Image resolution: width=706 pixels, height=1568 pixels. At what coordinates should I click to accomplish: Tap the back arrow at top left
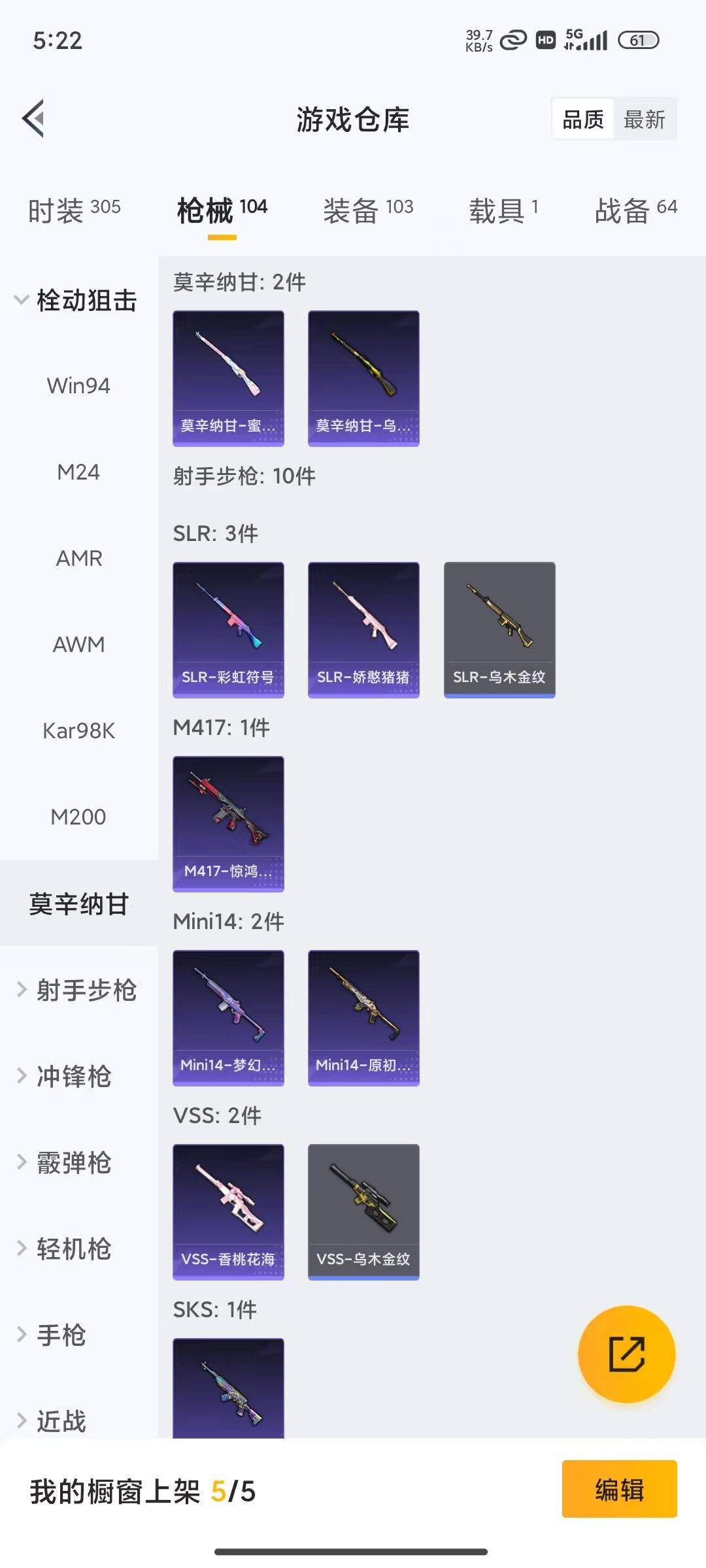tap(34, 119)
